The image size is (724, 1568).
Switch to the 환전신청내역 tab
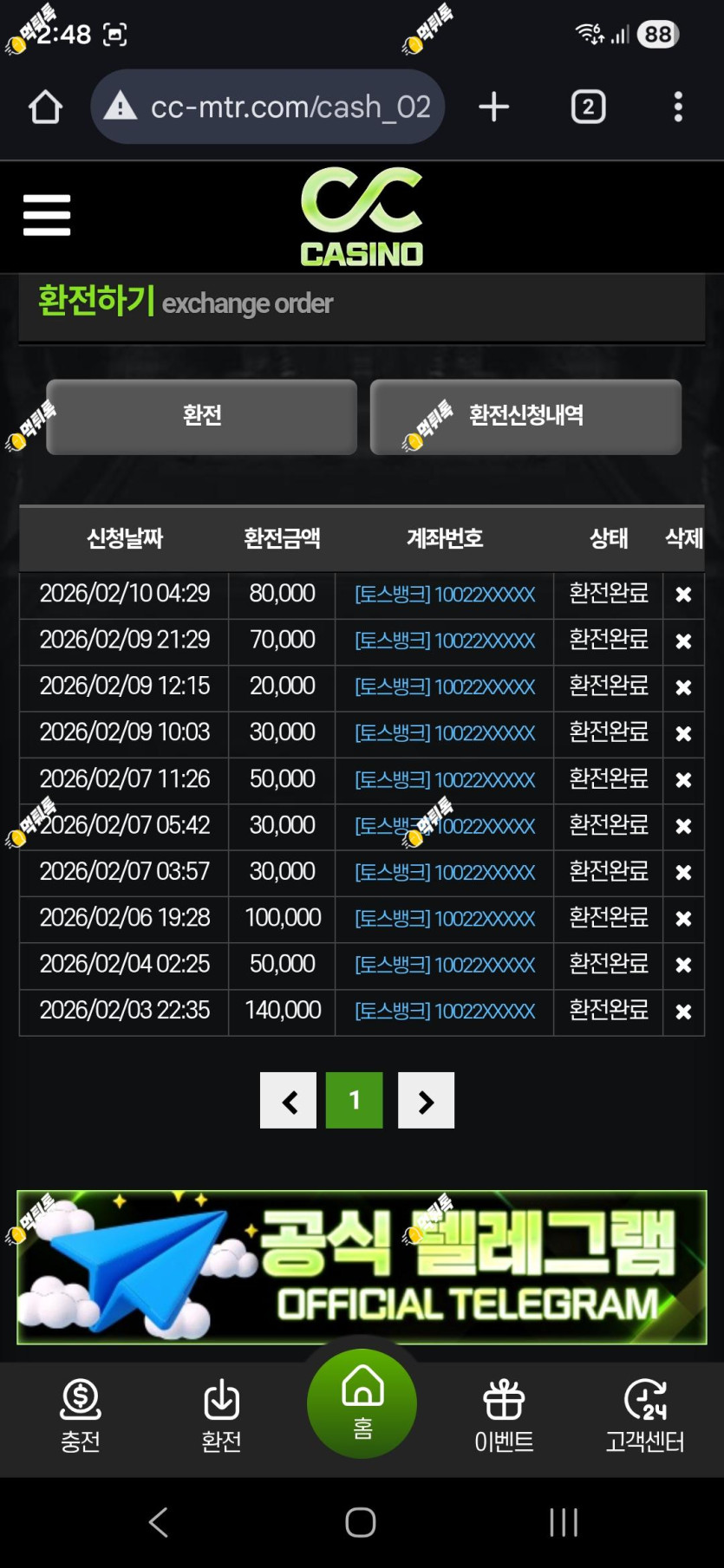pyautogui.click(x=525, y=416)
